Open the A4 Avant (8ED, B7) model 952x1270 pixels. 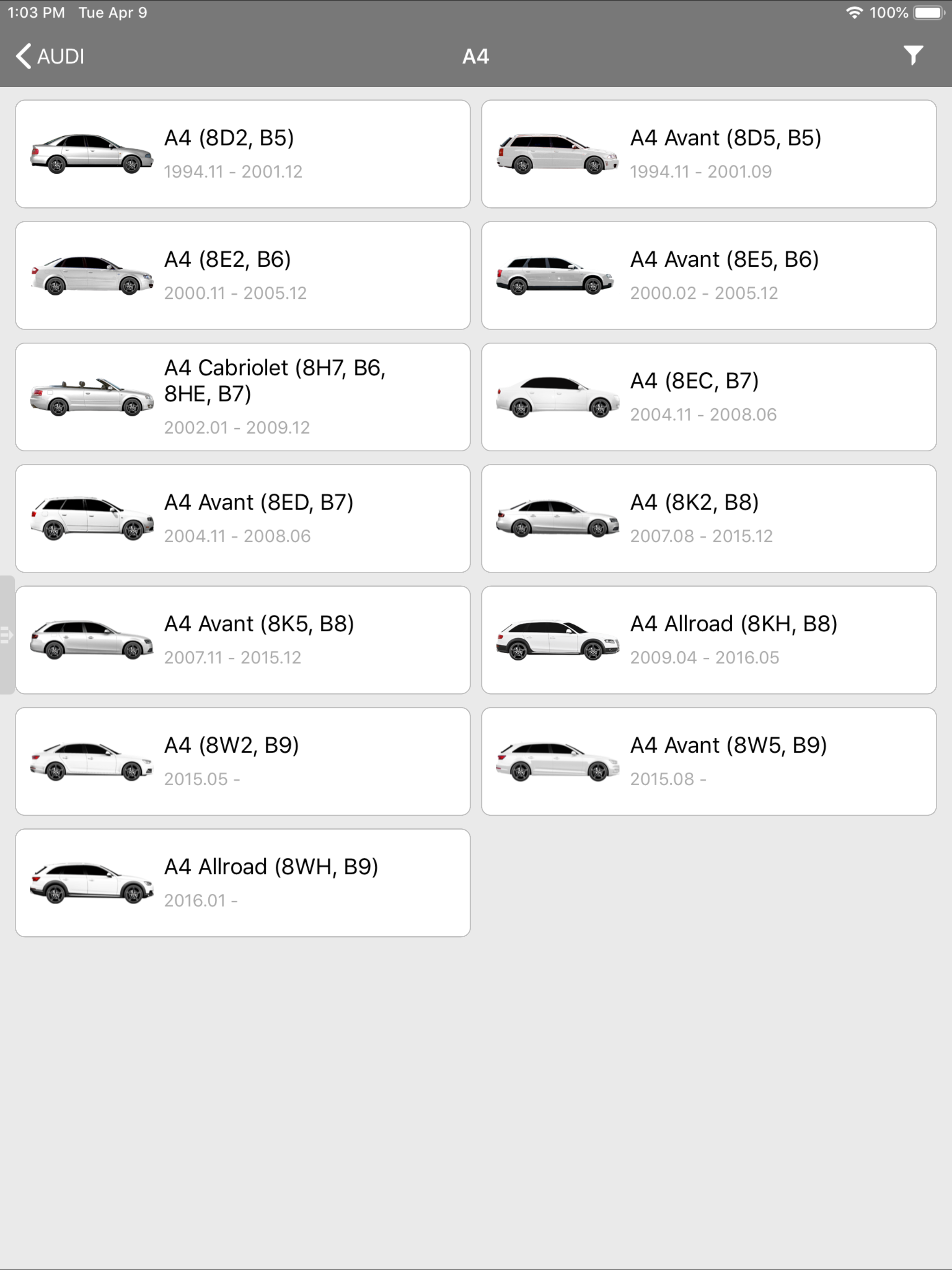point(242,518)
